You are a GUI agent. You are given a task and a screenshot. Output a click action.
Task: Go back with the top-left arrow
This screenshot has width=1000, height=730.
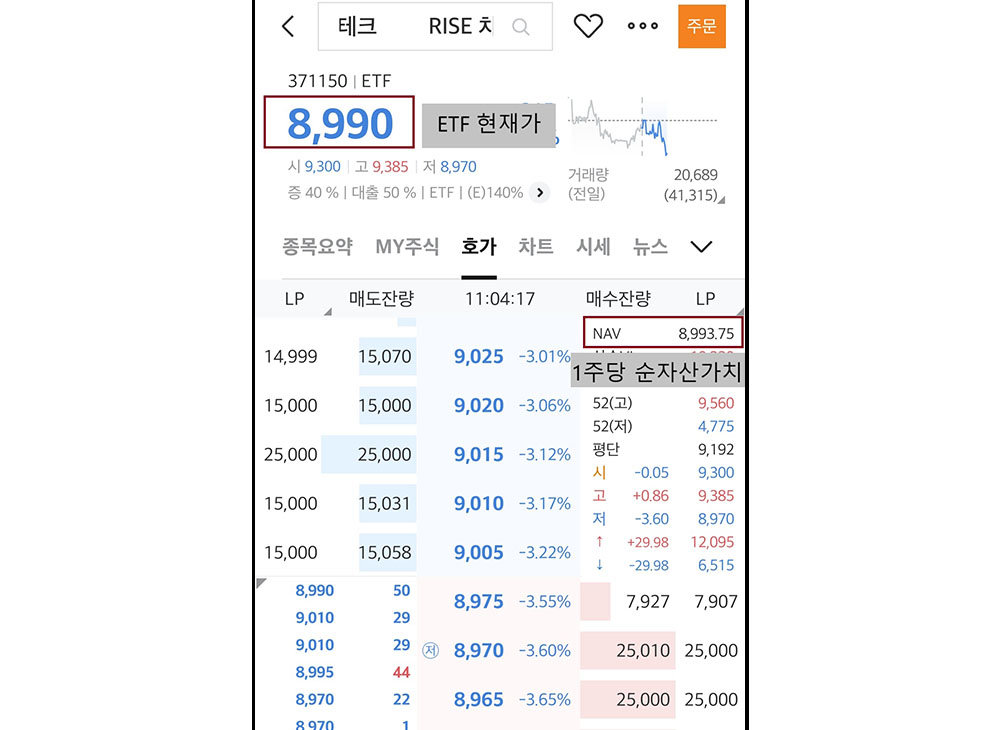[x=288, y=27]
